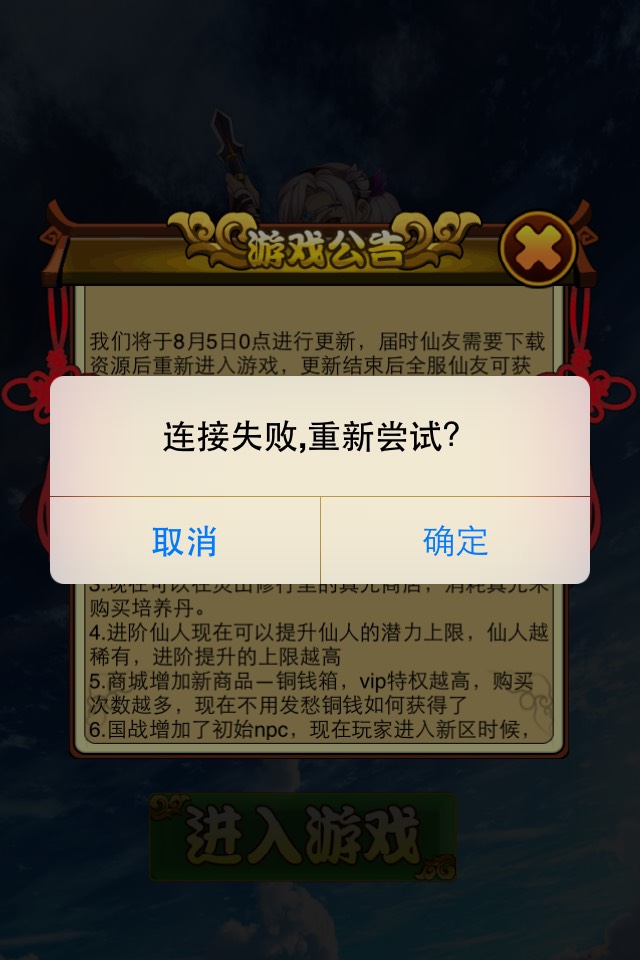640x960 pixels.
Task: Confirm retry with the 确定 button
Action: (455, 541)
